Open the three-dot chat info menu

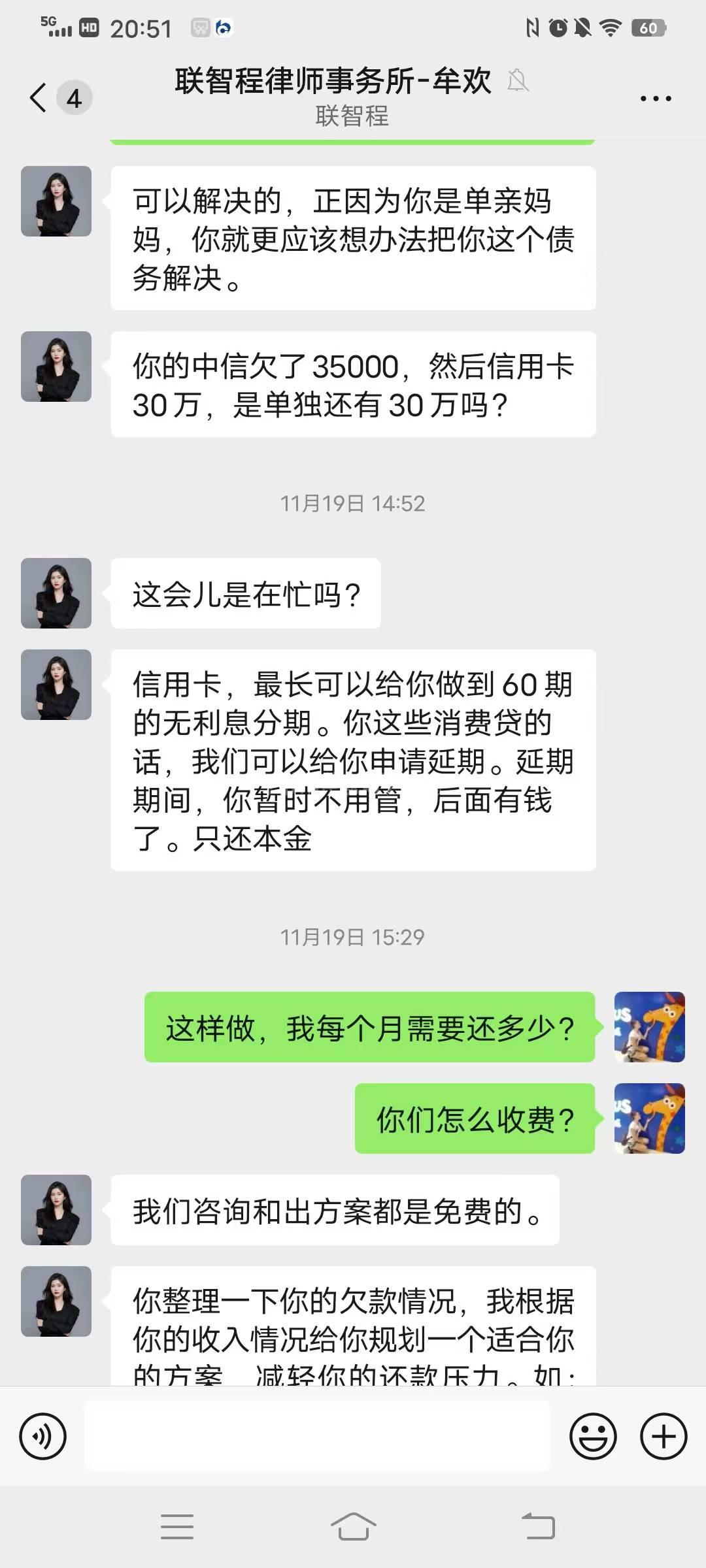click(x=655, y=99)
